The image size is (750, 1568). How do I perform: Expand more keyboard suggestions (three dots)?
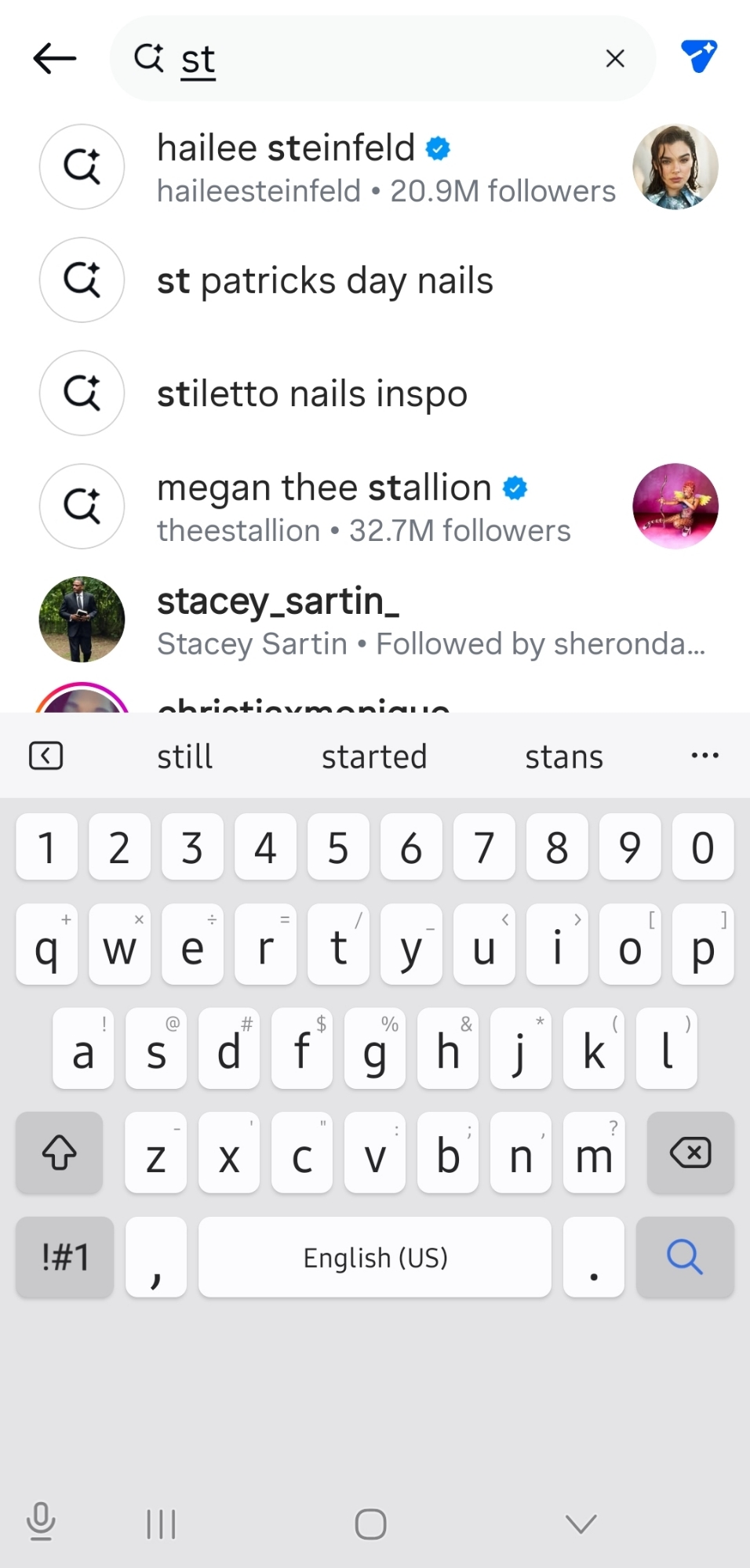[704, 756]
